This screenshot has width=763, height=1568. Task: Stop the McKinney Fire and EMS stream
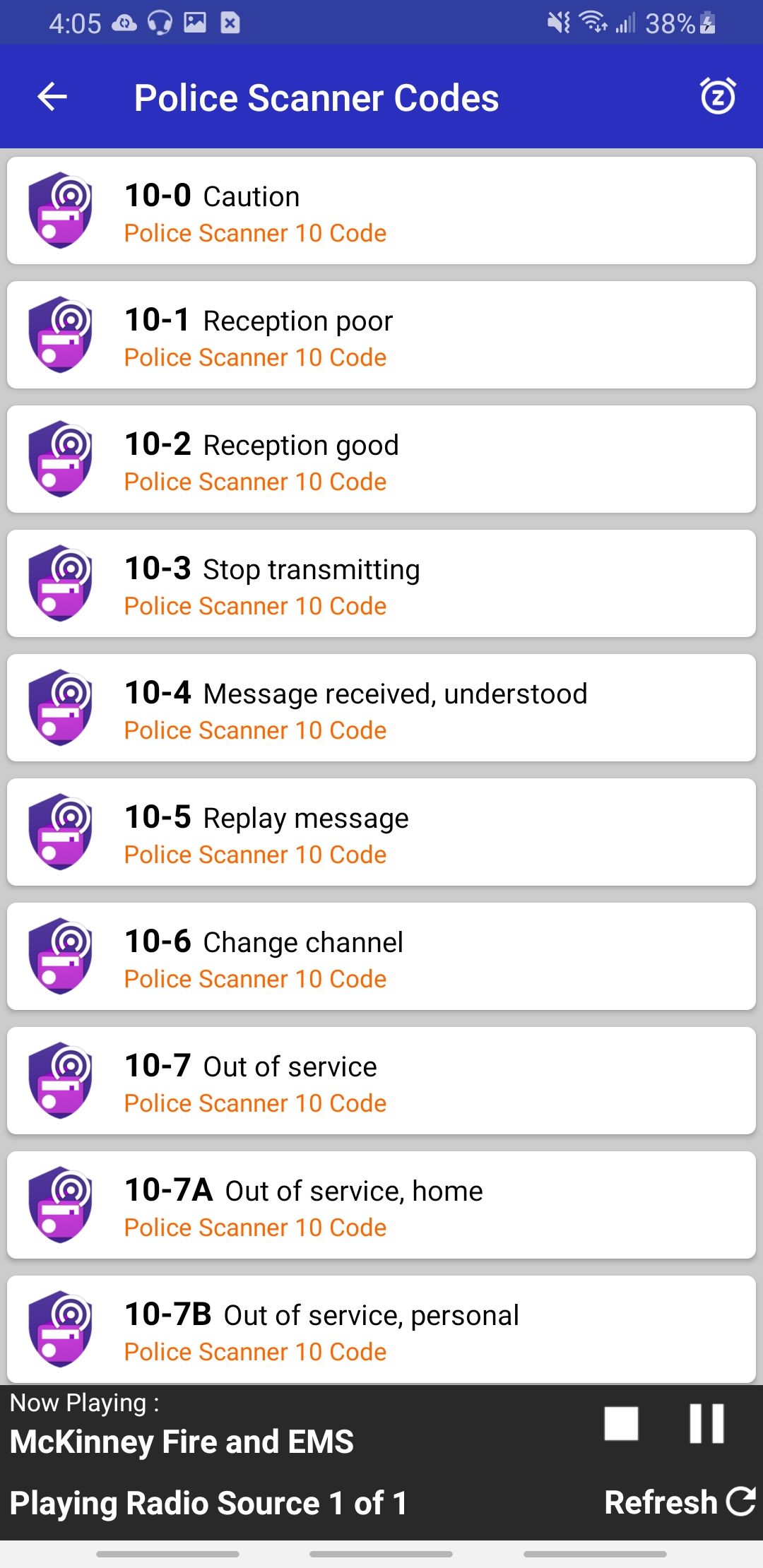621,1423
